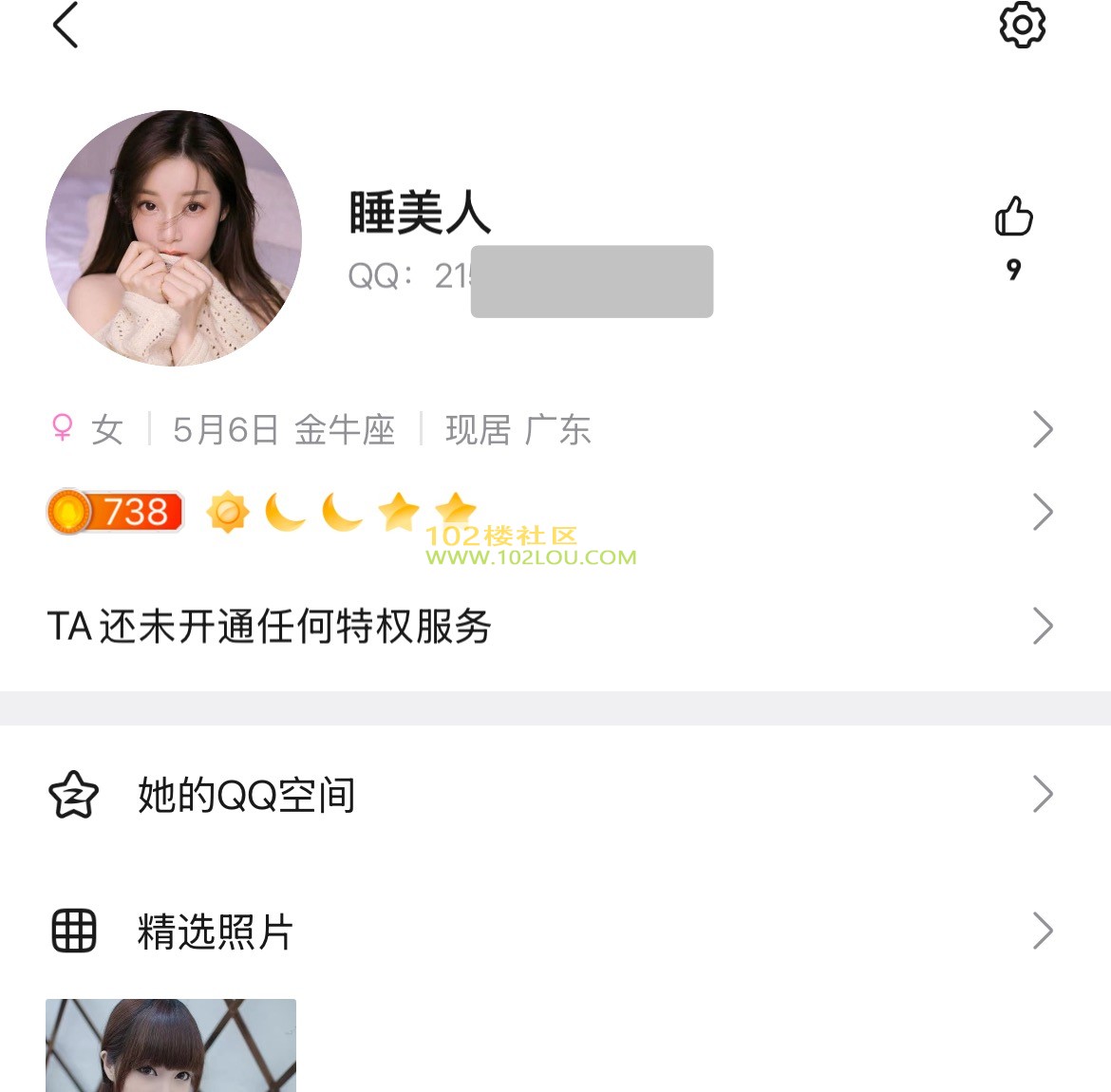Viewport: 1111px width, 1092px height.
Task: Open TA还未开通任何特权服务 row
Action: pos(551,627)
